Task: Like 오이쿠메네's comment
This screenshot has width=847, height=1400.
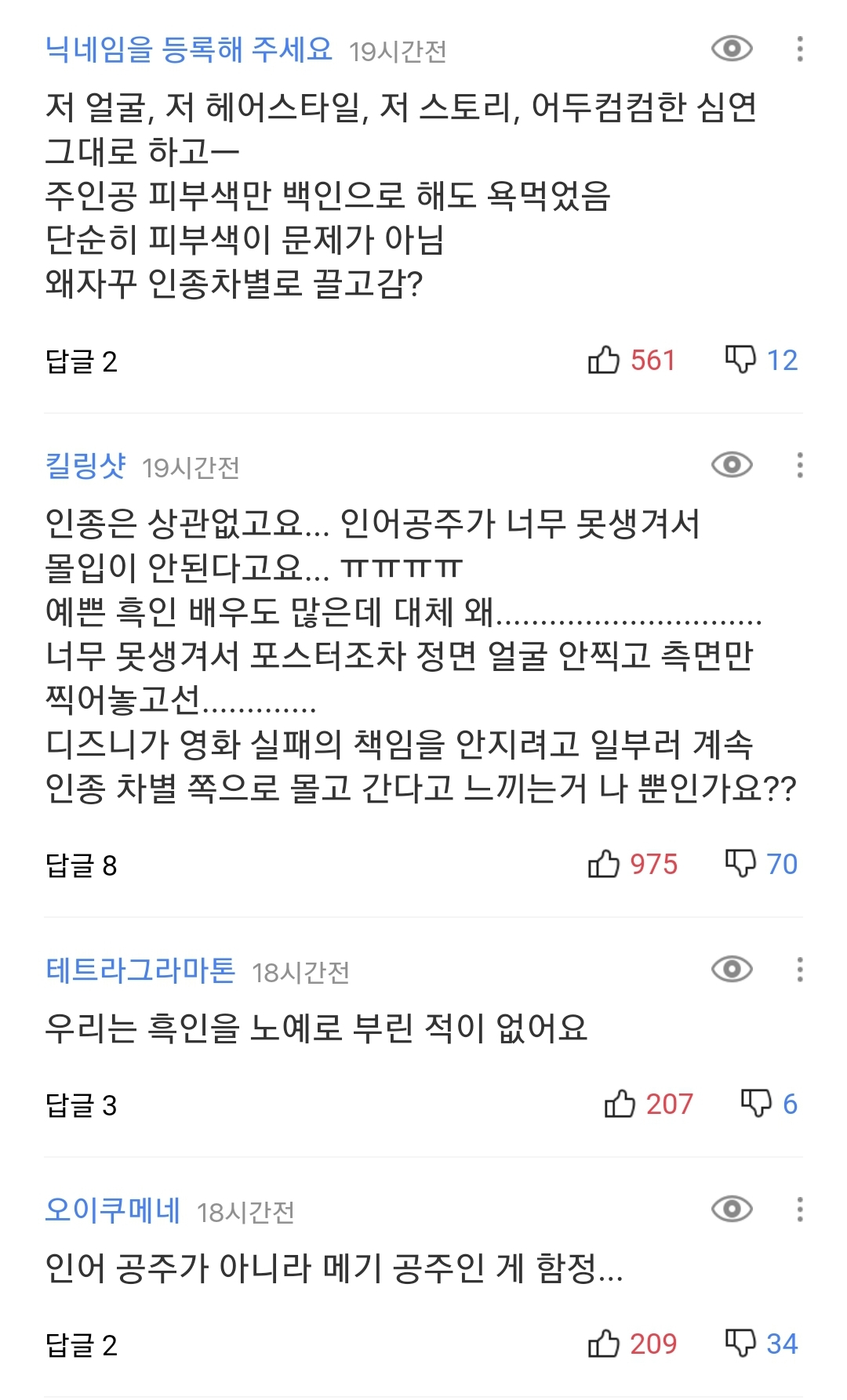Action: tap(604, 1344)
